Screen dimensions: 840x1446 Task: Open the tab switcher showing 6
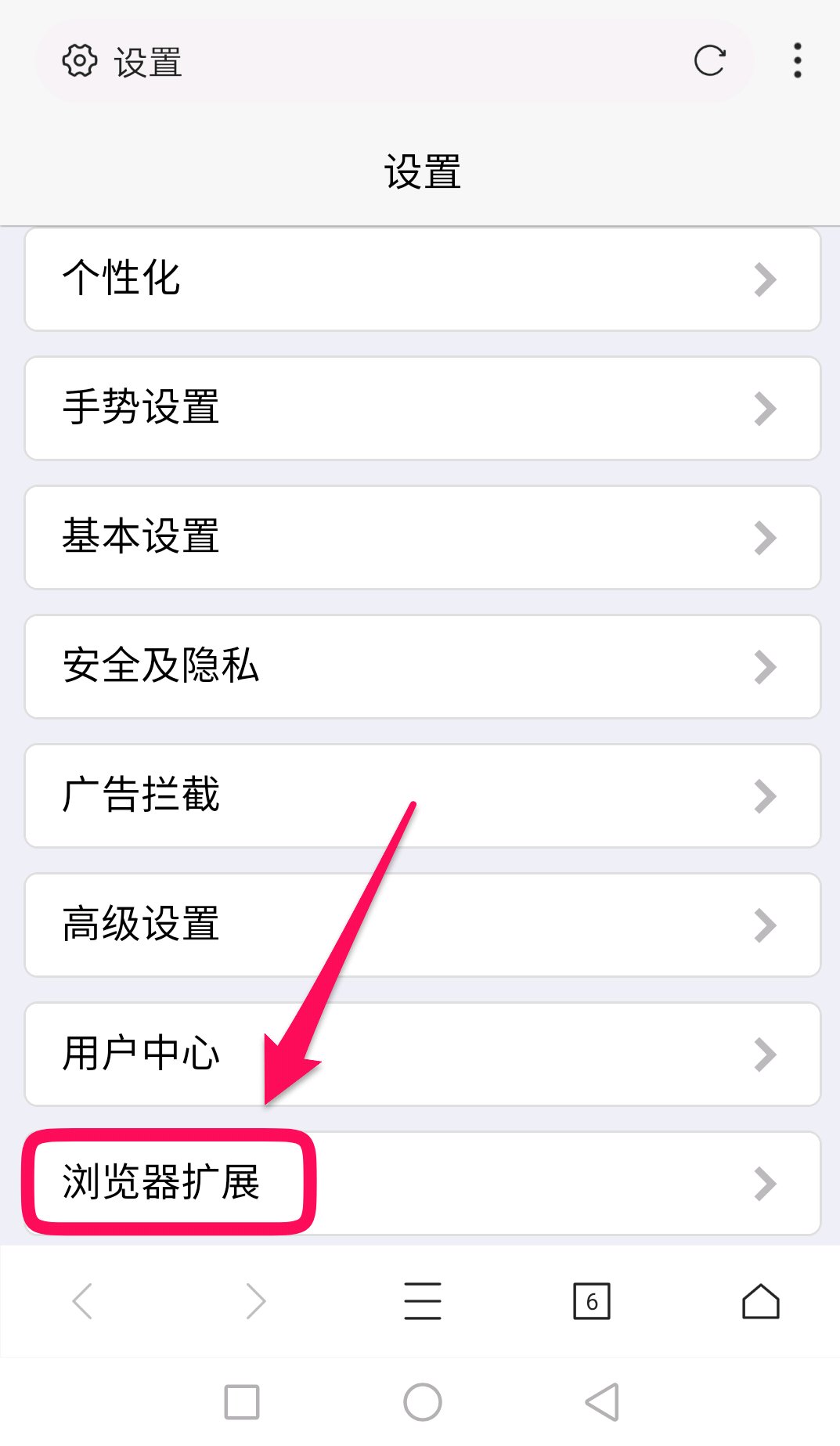(592, 1301)
